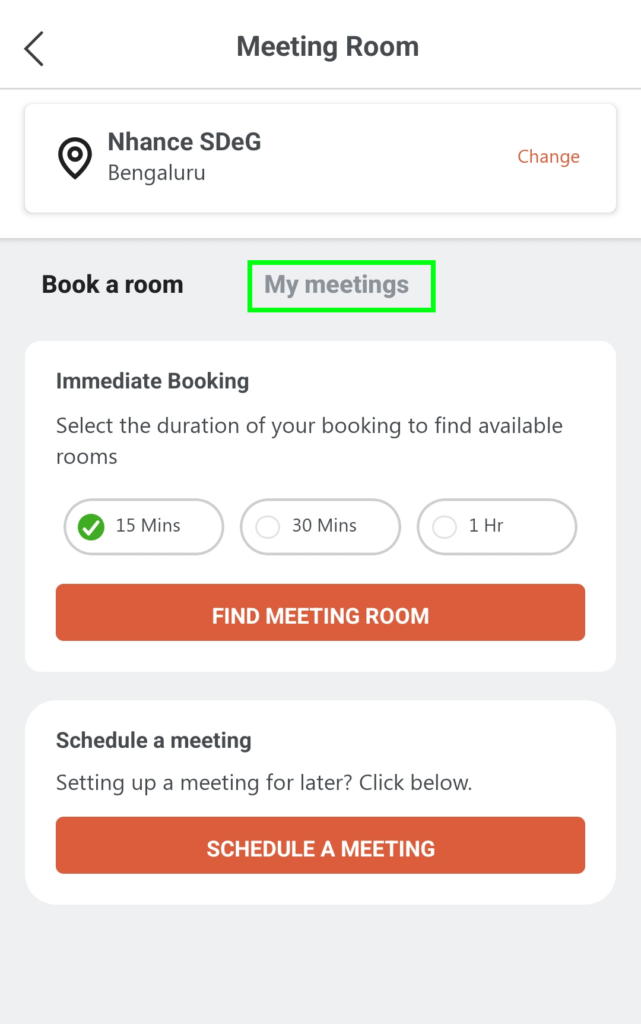This screenshot has width=641, height=1024.
Task: Change the Nhance SDeG location
Action: [548, 157]
